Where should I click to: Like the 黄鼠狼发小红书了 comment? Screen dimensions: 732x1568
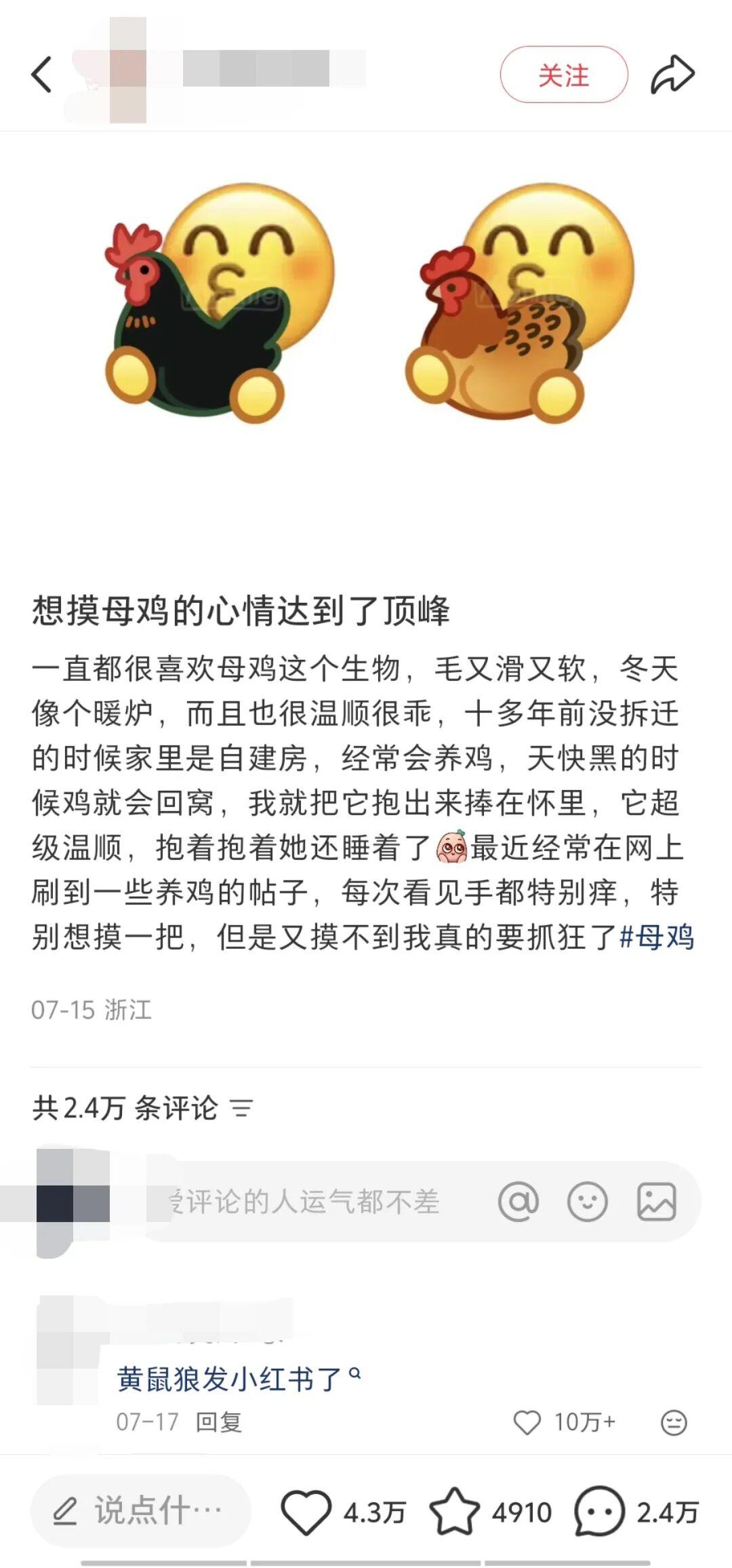[527, 1422]
